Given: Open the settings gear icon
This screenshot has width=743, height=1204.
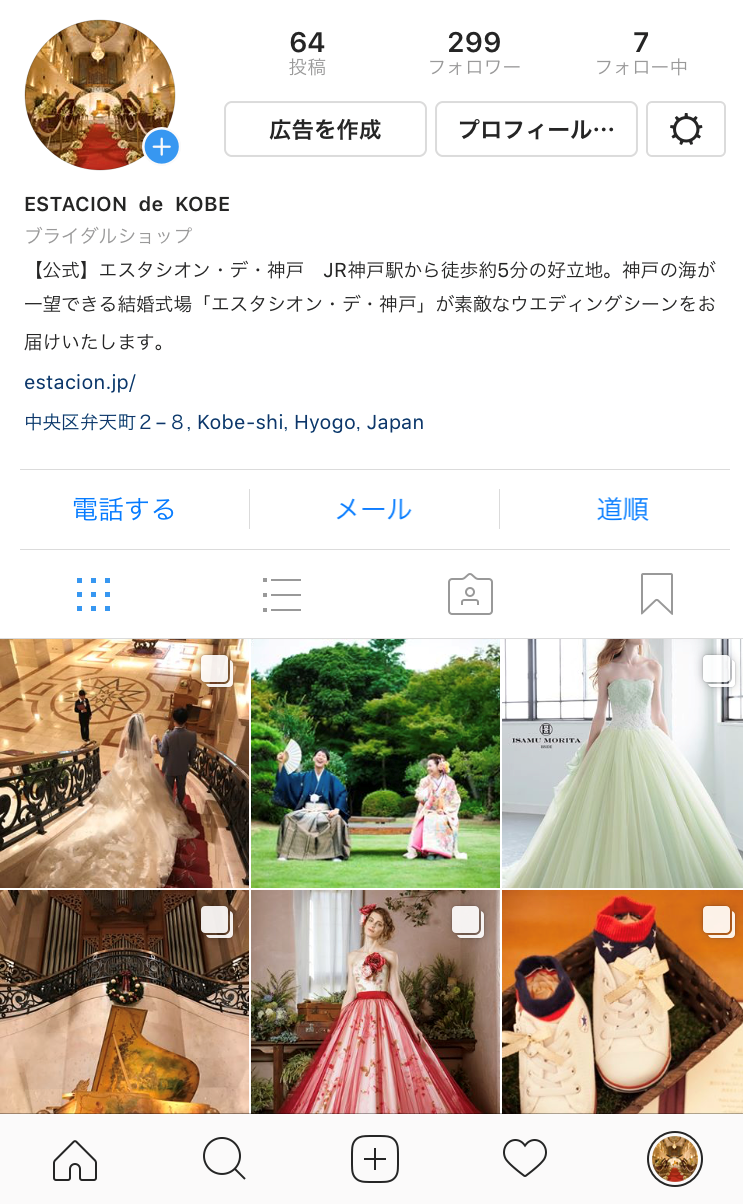Looking at the screenshot, I should [686, 129].
